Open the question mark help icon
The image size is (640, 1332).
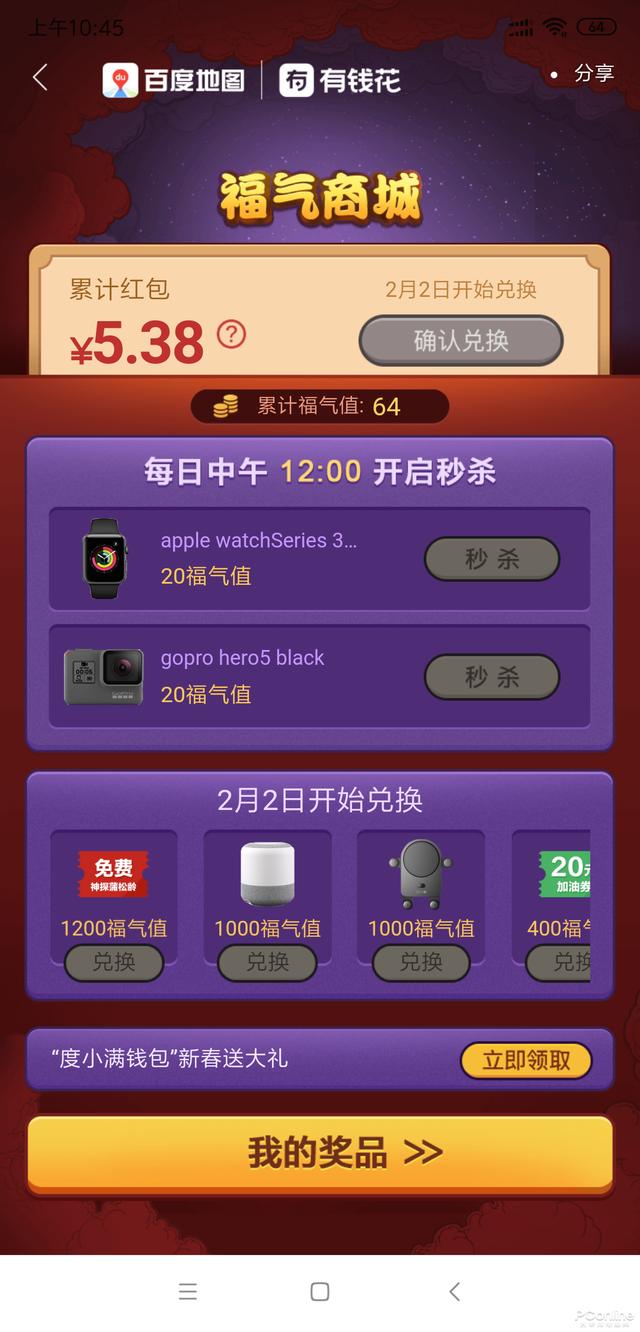(231, 333)
